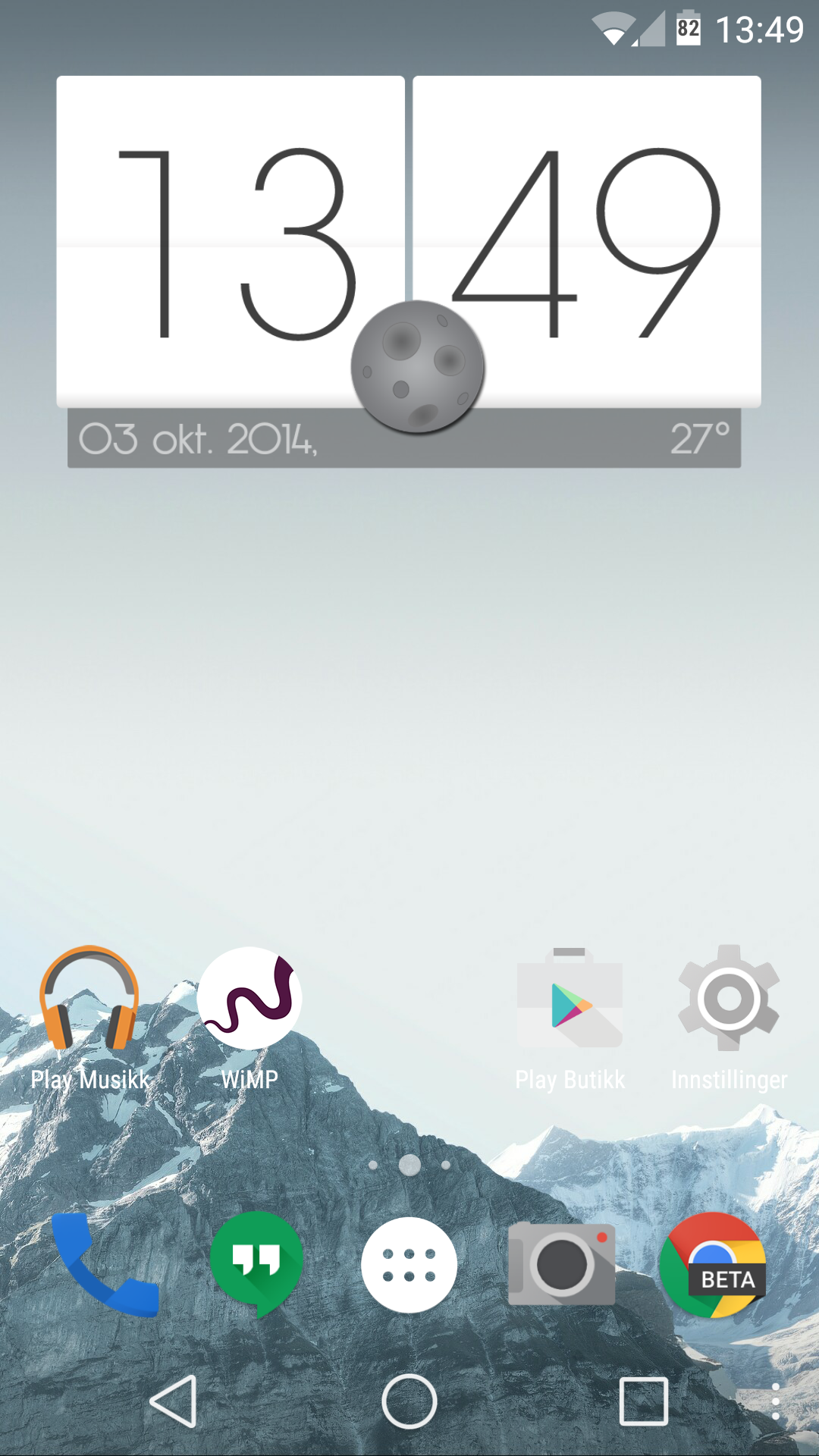Tap the clock widget showing 13:49
The height and width of the screenshot is (1456, 819).
(x=409, y=242)
